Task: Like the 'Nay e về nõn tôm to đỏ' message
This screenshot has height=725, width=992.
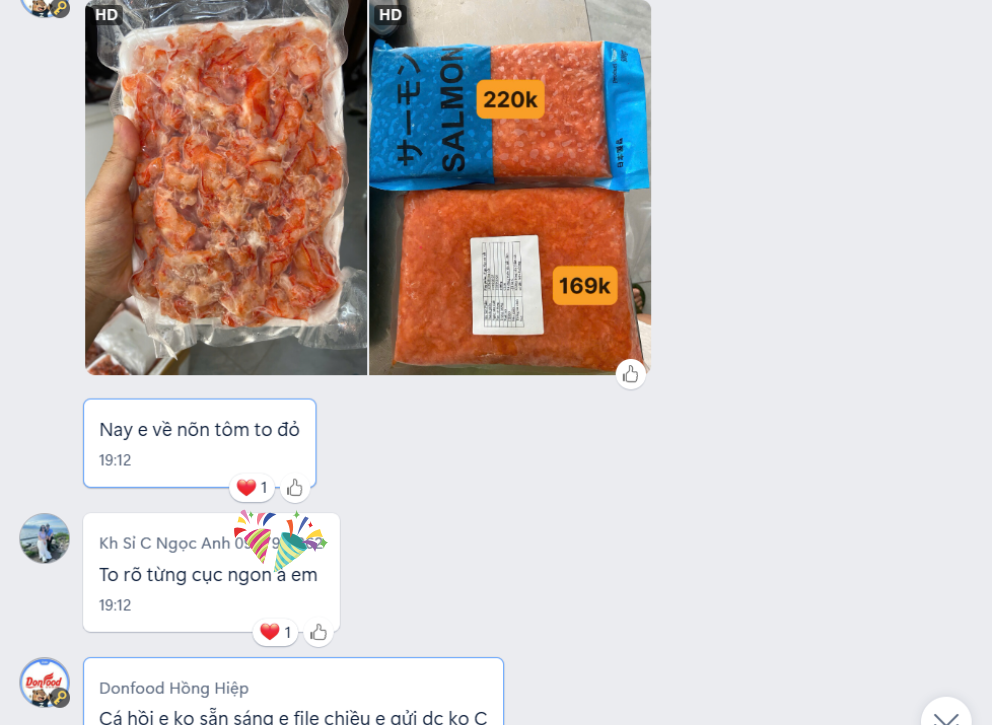Action: tap(295, 488)
